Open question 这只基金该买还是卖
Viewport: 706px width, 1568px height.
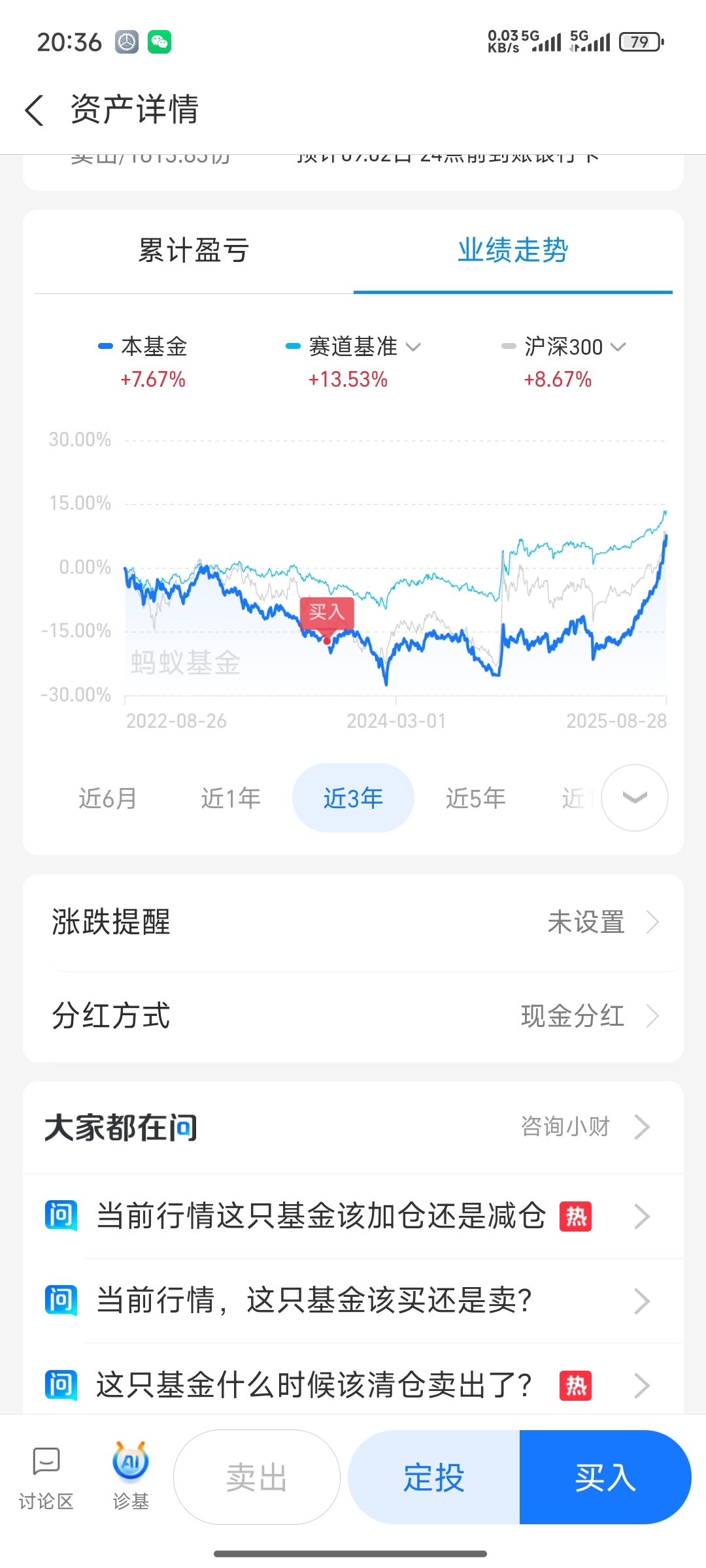(353, 1300)
